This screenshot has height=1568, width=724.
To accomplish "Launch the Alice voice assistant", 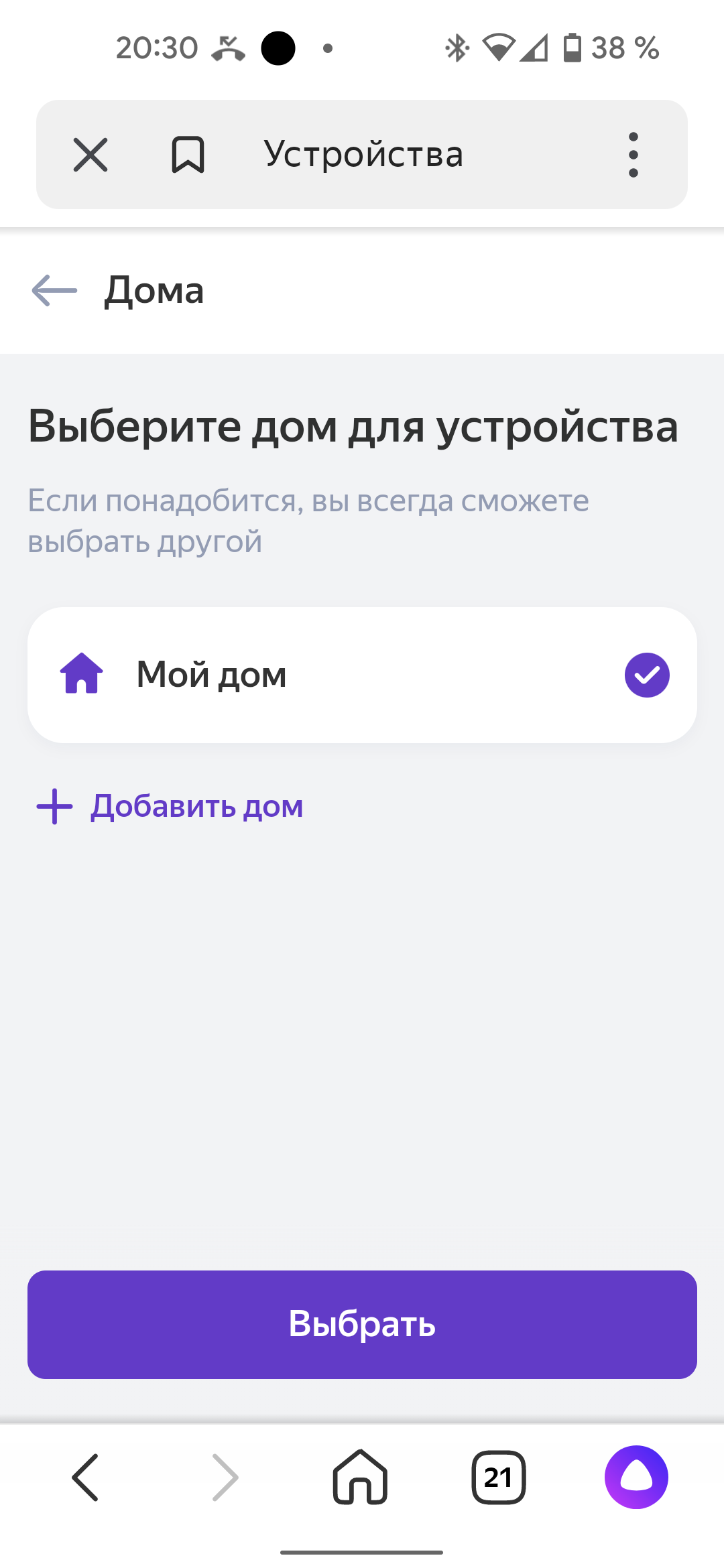I will click(x=636, y=1477).
